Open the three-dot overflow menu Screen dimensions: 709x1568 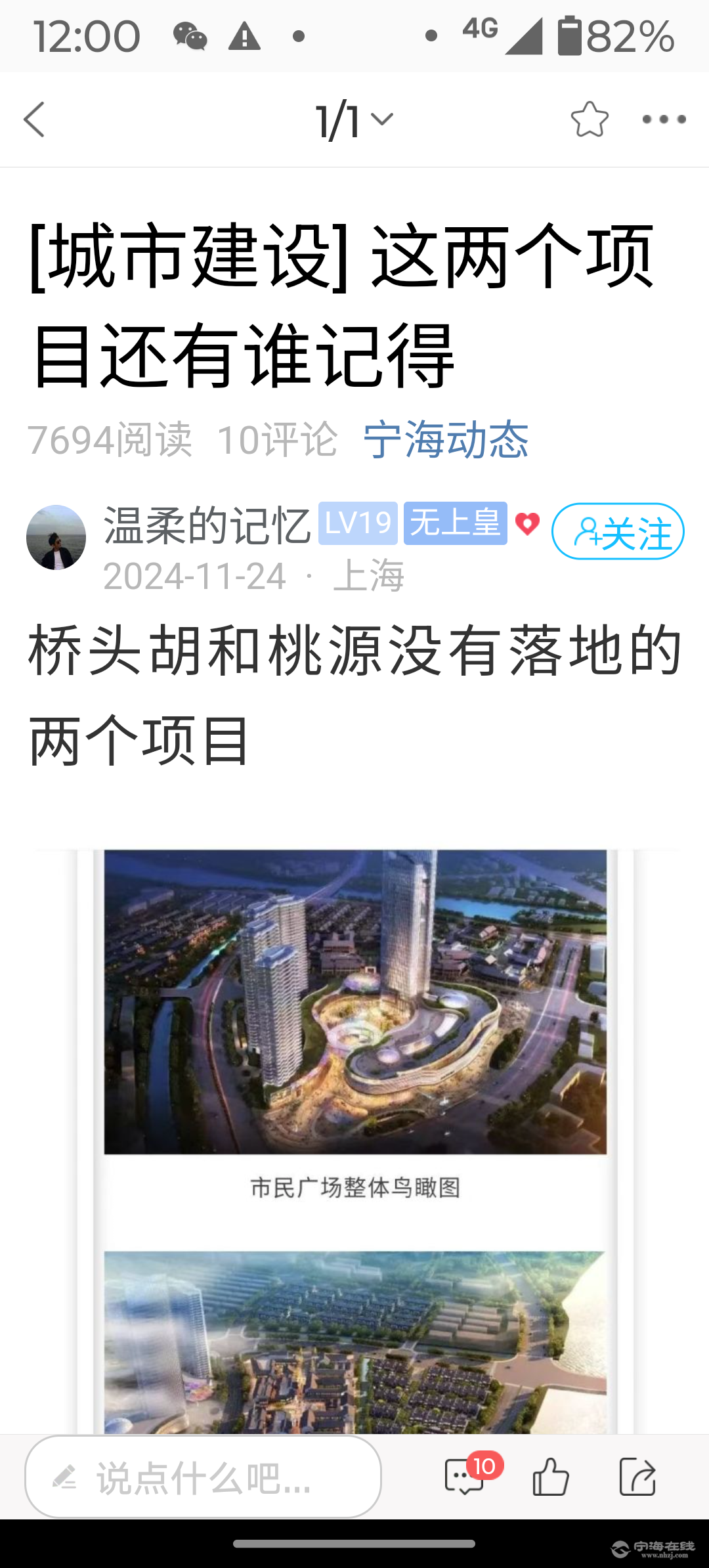[x=664, y=120]
